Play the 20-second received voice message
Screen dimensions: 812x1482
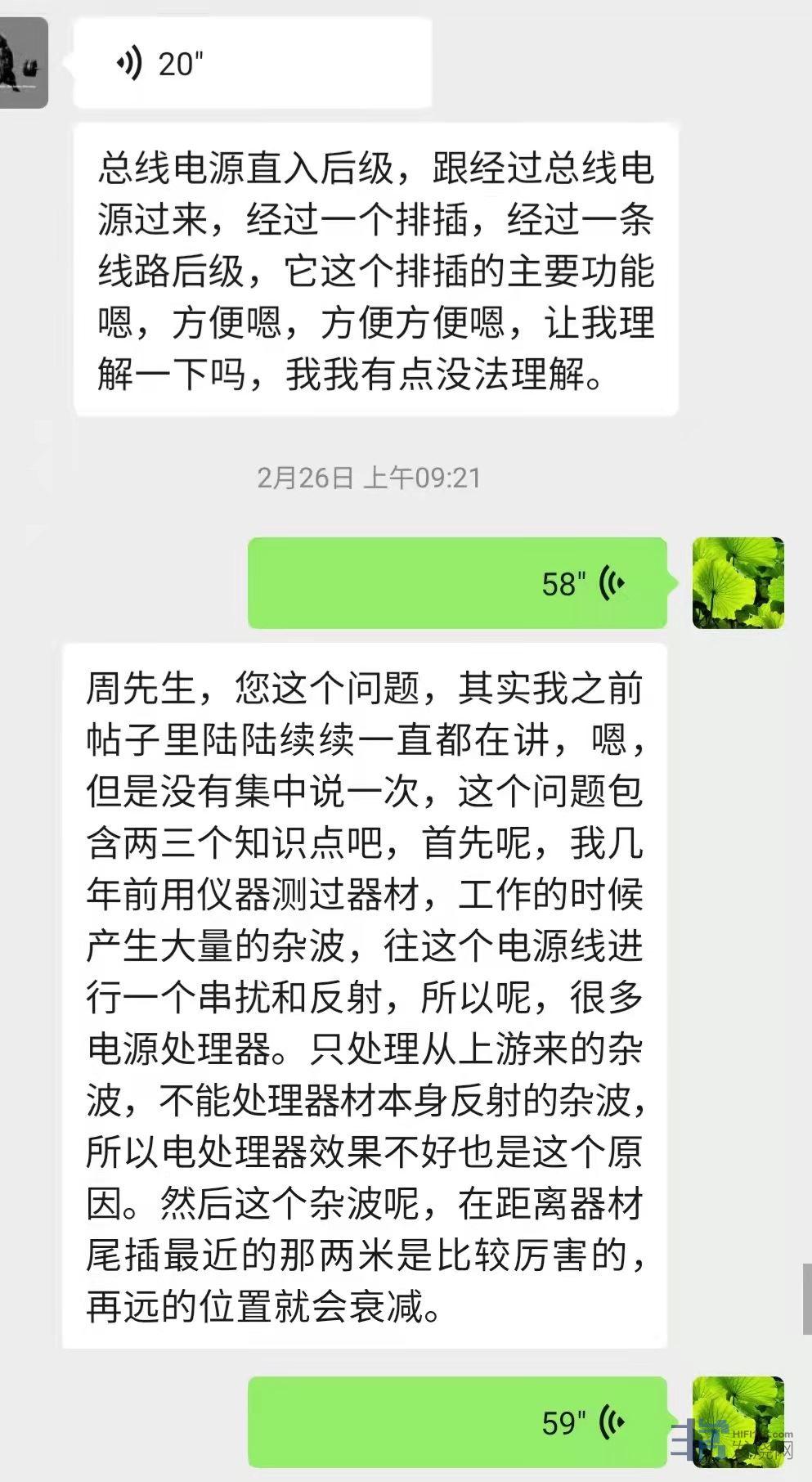(x=252, y=63)
